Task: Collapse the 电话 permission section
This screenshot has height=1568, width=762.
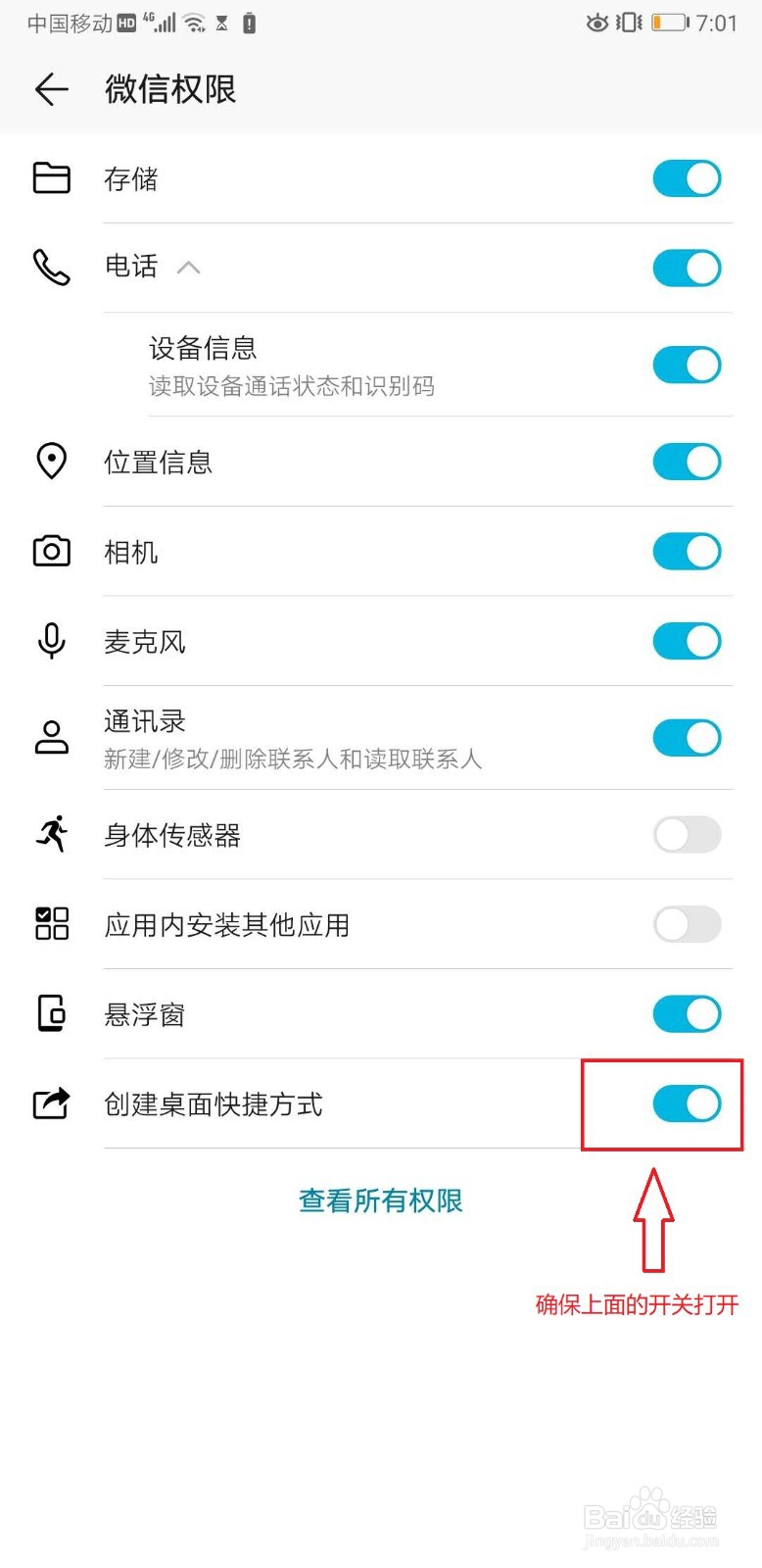Action: pyautogui.click(x=188, y=268)
